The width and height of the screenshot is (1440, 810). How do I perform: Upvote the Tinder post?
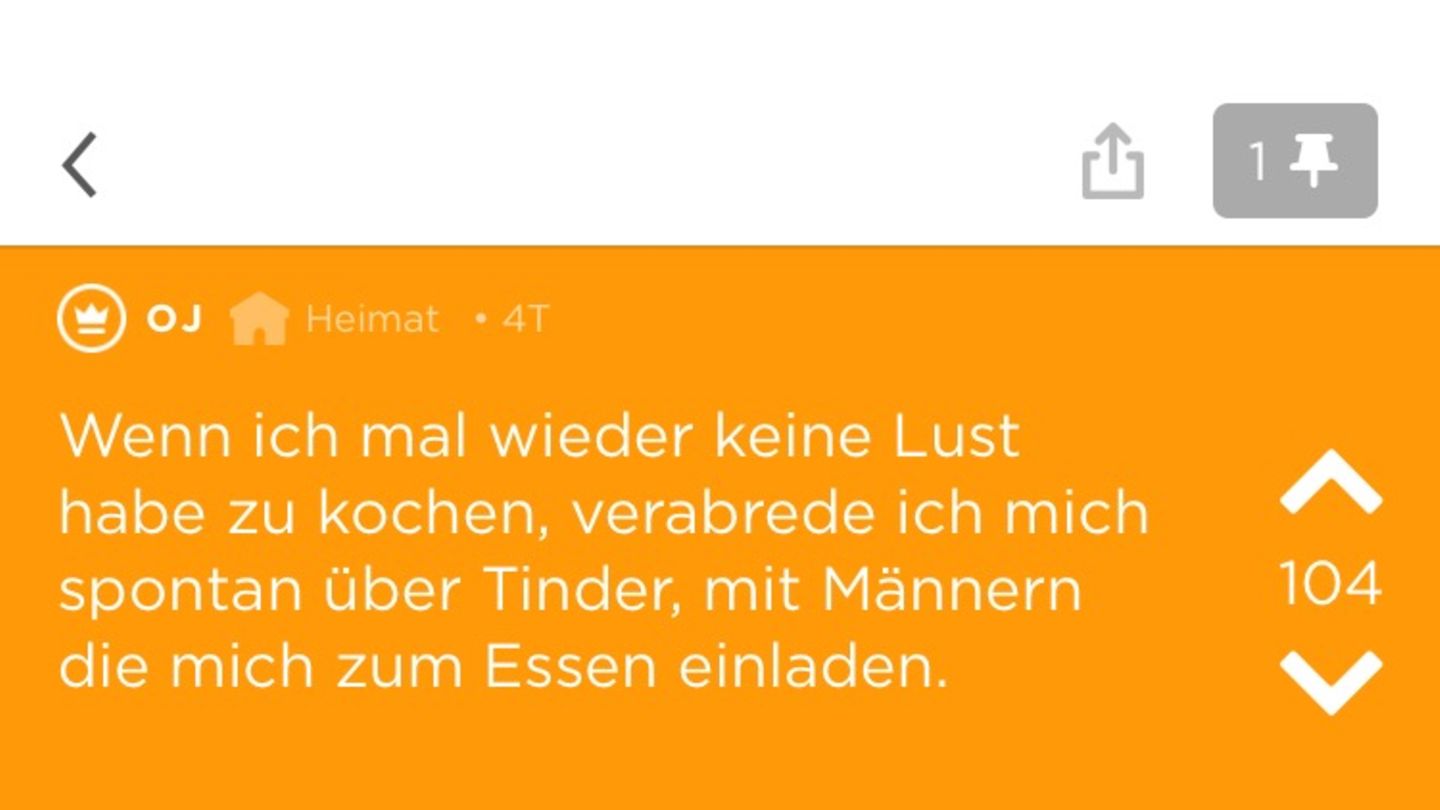tap(1331, 483)
